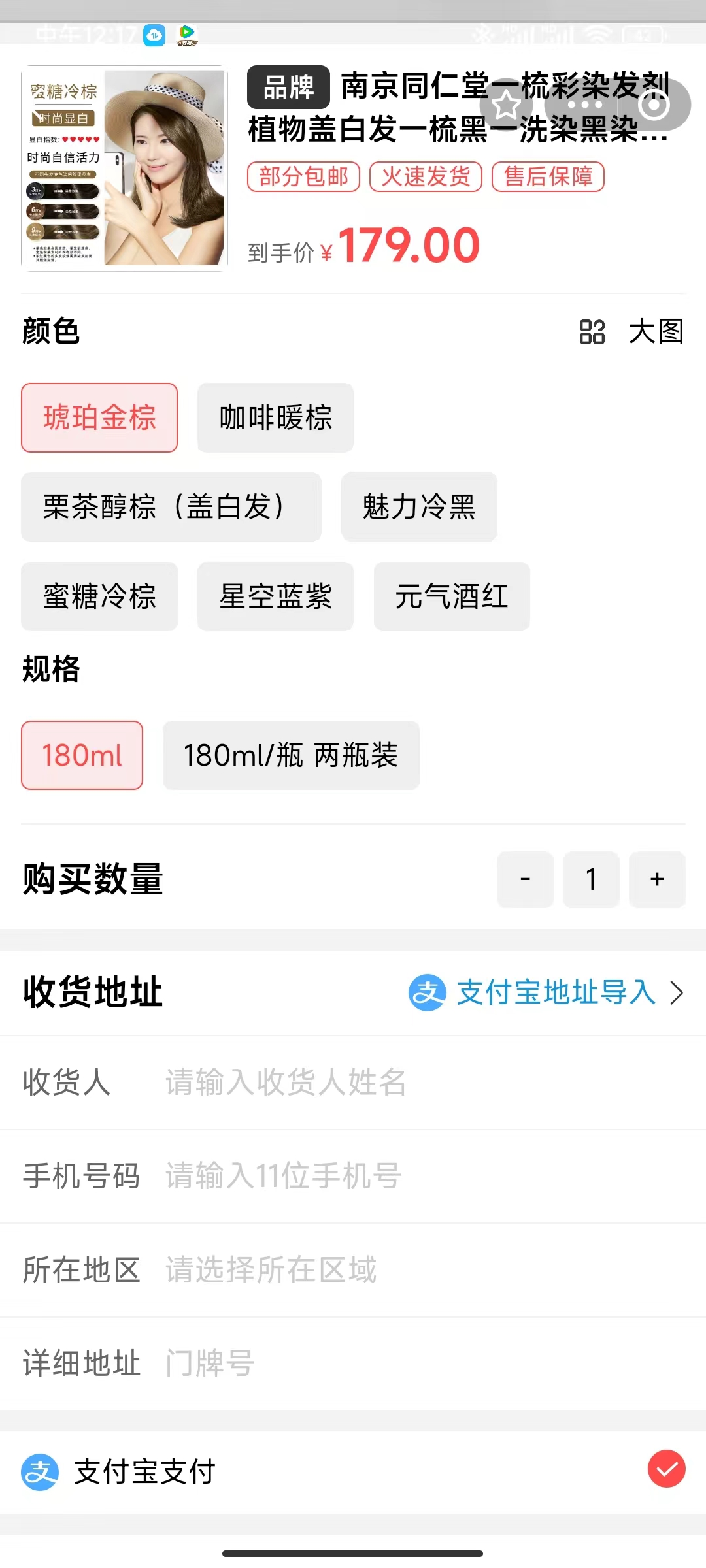Select the 元气酒红 color
Viewport: 706px width, 1568px height.
click(452, 596)
